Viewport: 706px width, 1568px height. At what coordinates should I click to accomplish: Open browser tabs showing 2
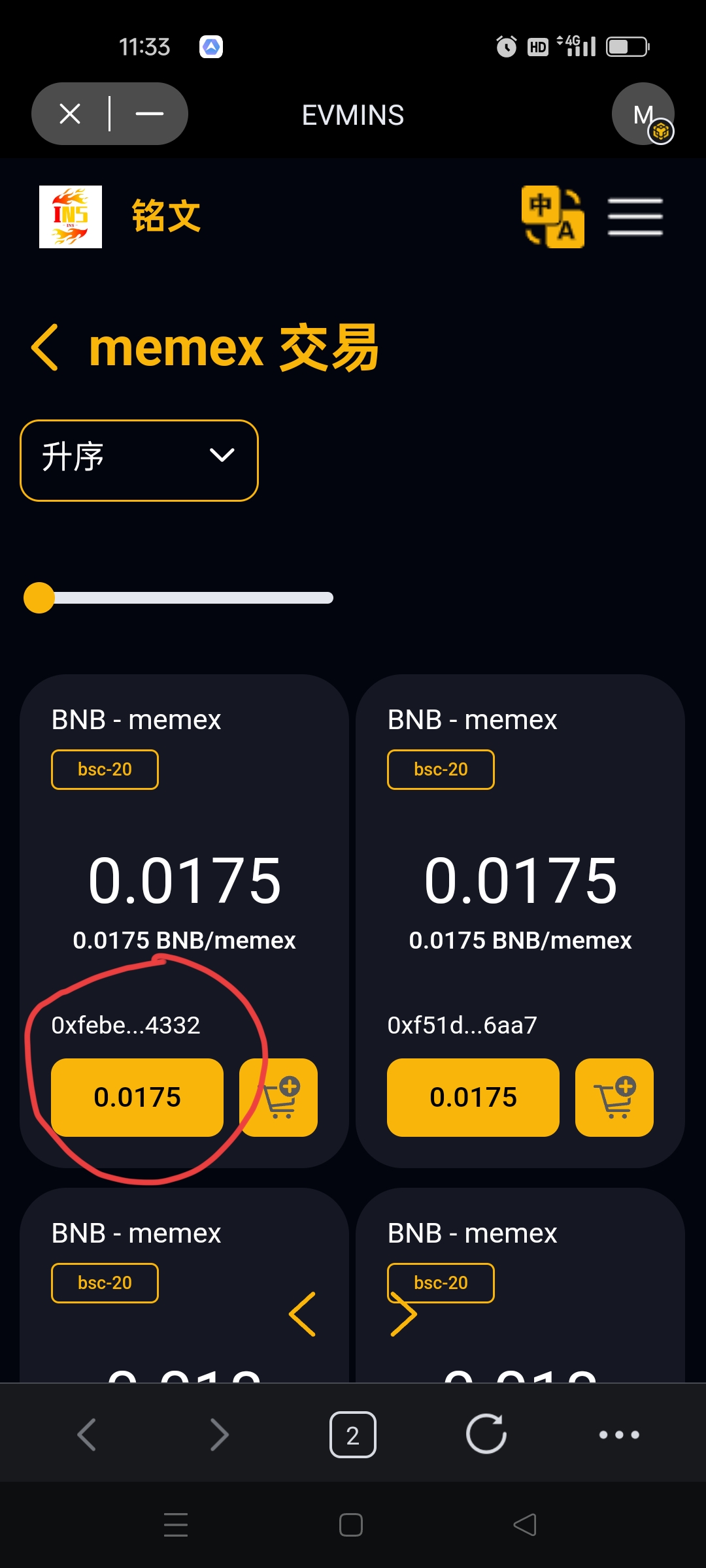click(x=353, y=1435)
